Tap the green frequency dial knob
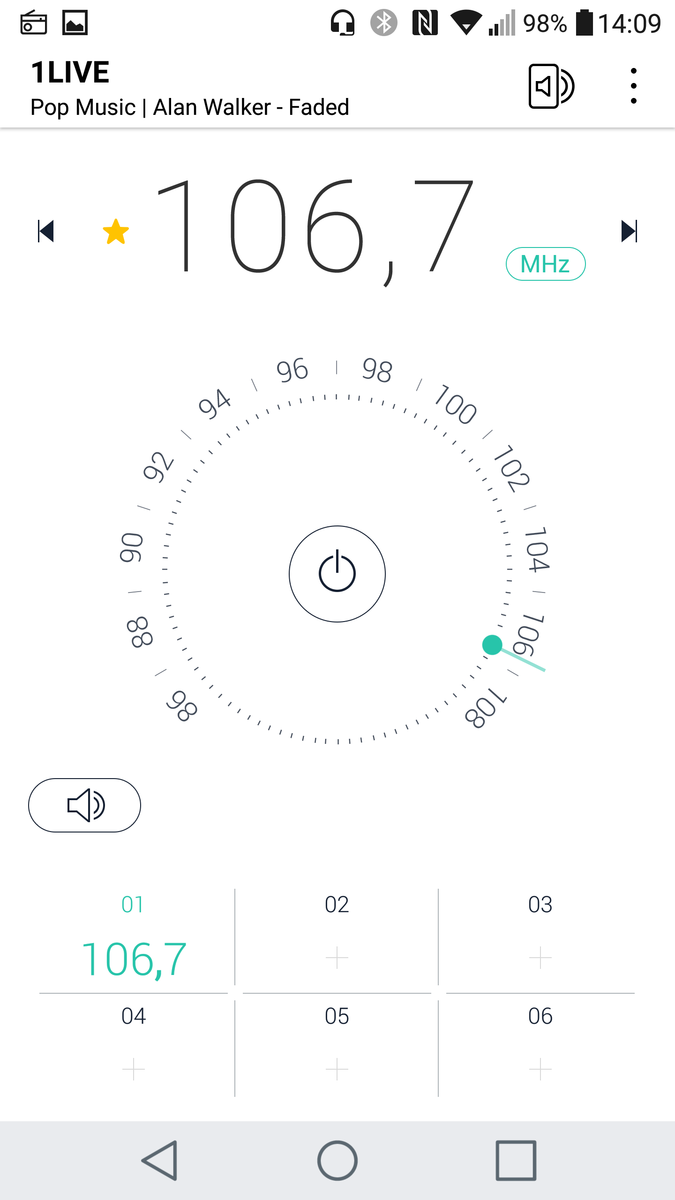Screen dimensions: 675x1200 click(492, 645)
